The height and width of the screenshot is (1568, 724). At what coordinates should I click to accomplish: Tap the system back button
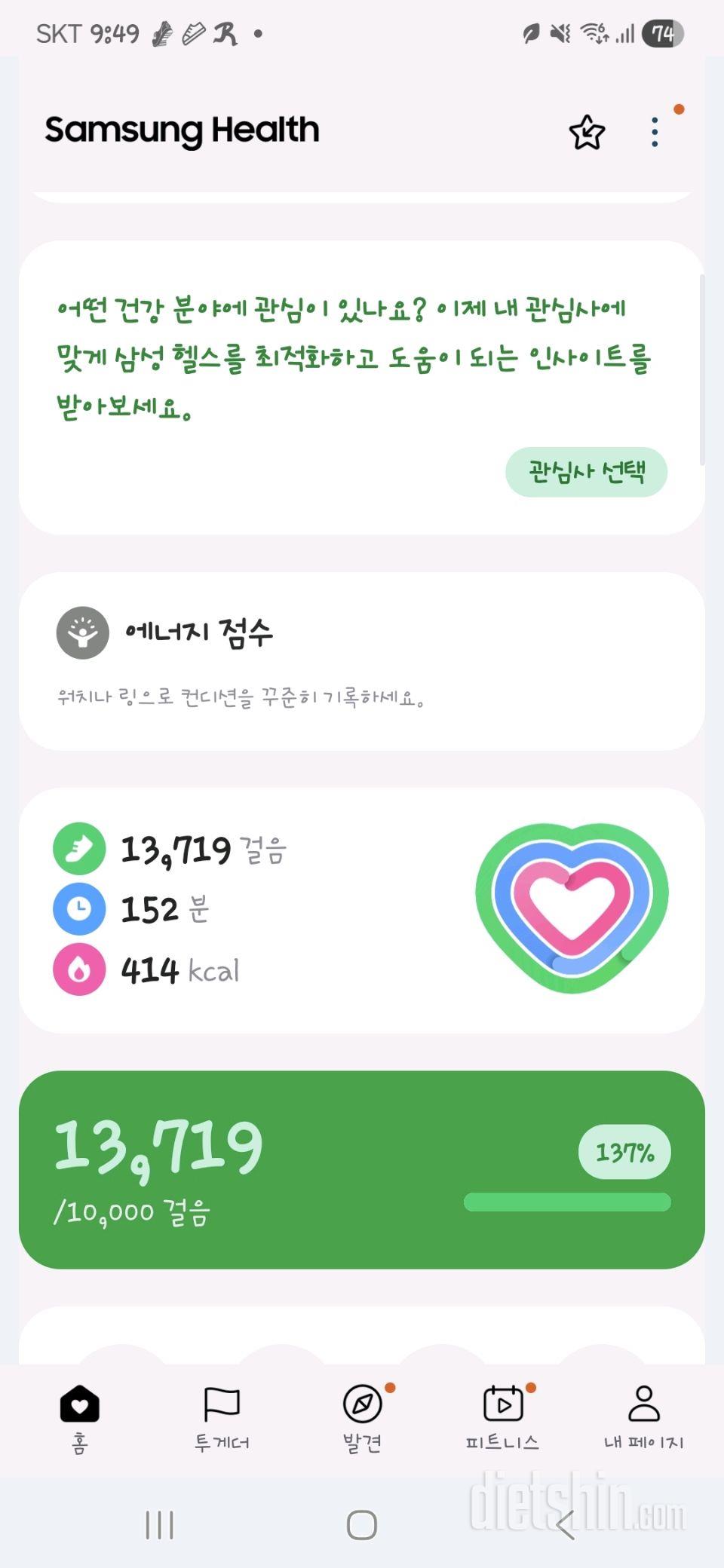[565, 1525]
